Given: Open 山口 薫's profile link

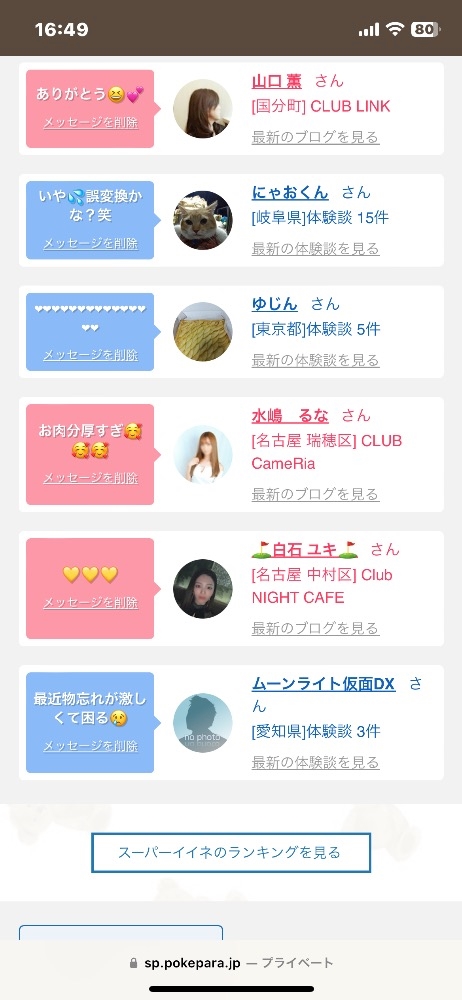Looking at the screenshot, I should click(277, 82).
